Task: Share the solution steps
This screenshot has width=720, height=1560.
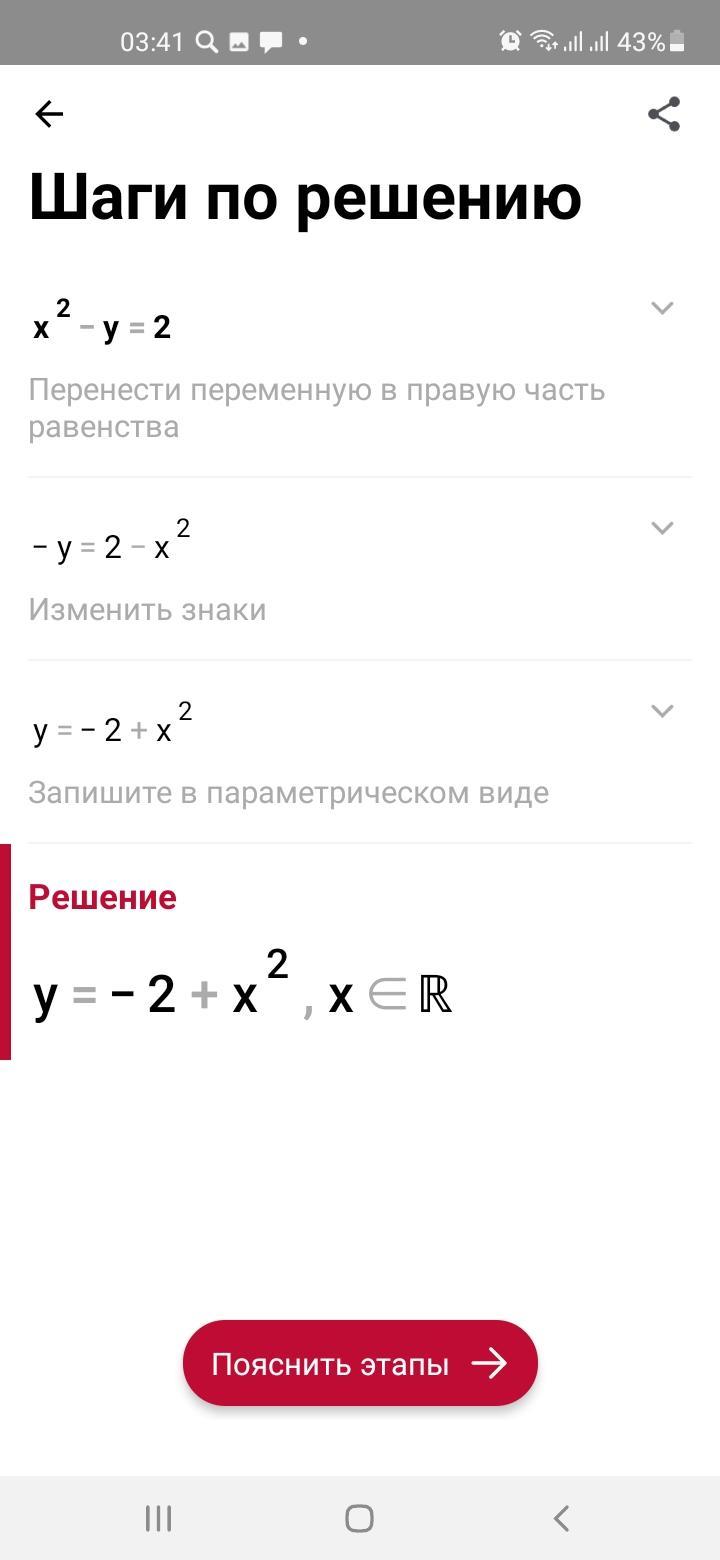Action: (x=664, y=114)
